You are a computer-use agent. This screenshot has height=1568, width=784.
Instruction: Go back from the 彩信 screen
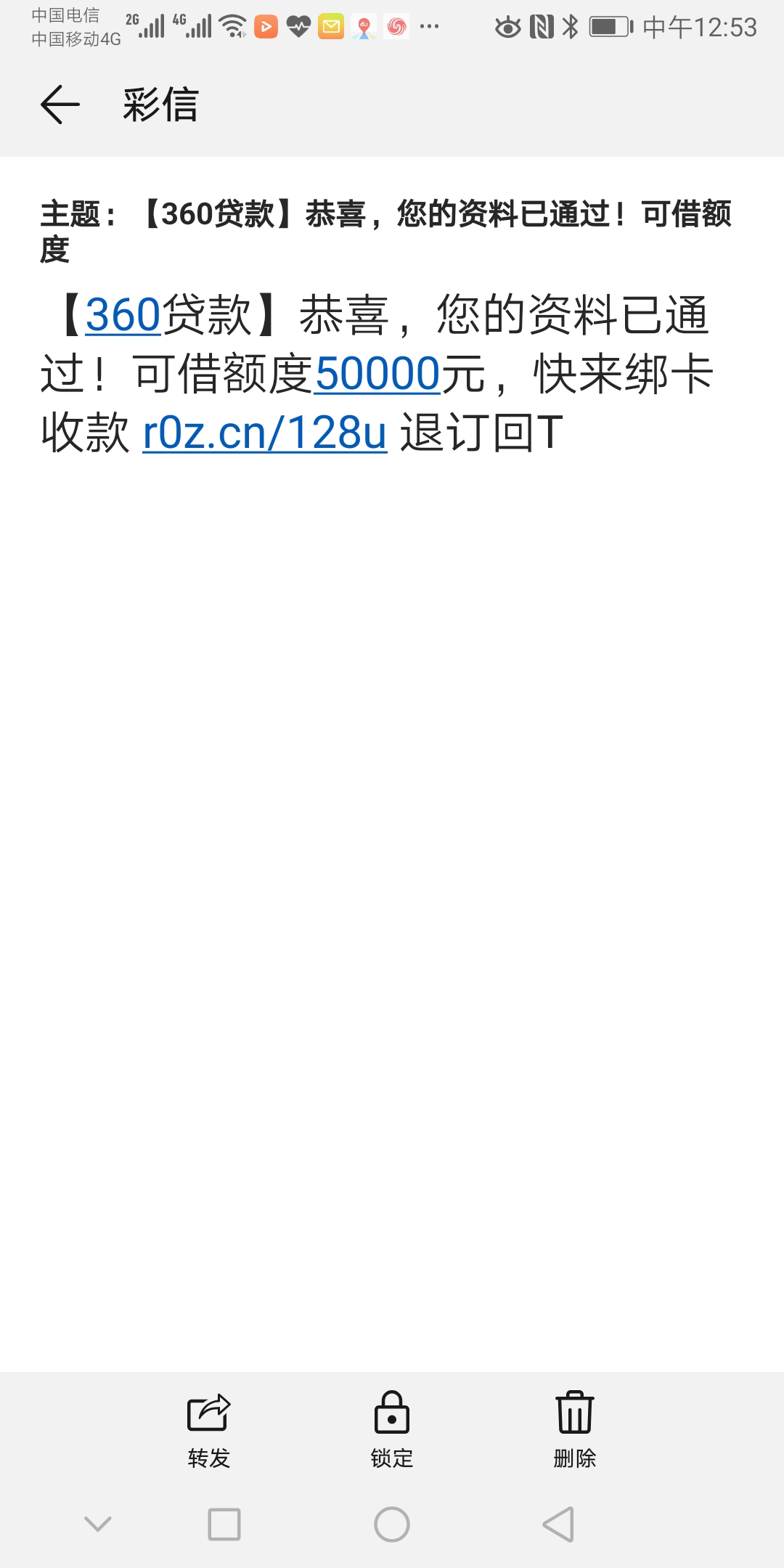coord(60,105)
